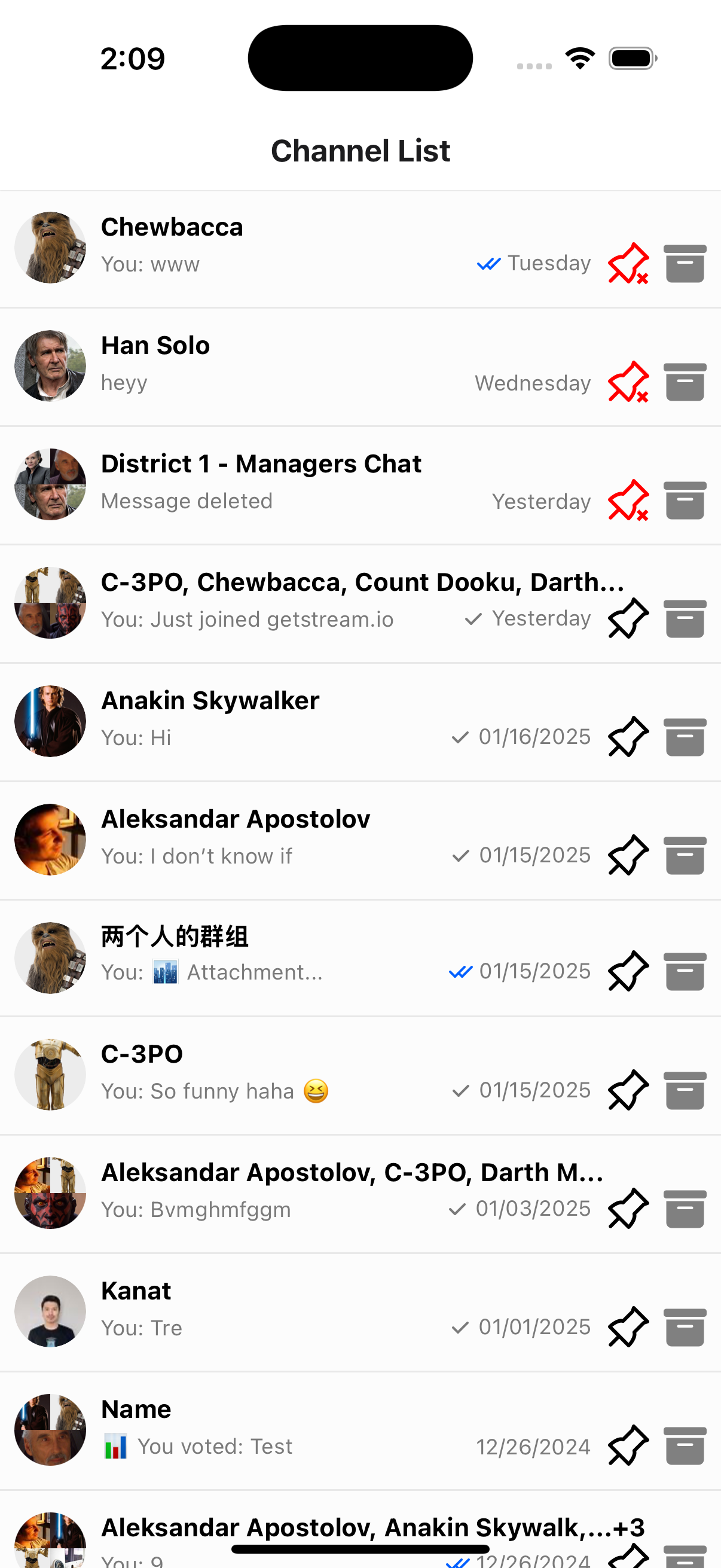Viewport: 721px width, 1568px height.
Task: Archive the Anakin Skywalker channel
Action: 685,737
